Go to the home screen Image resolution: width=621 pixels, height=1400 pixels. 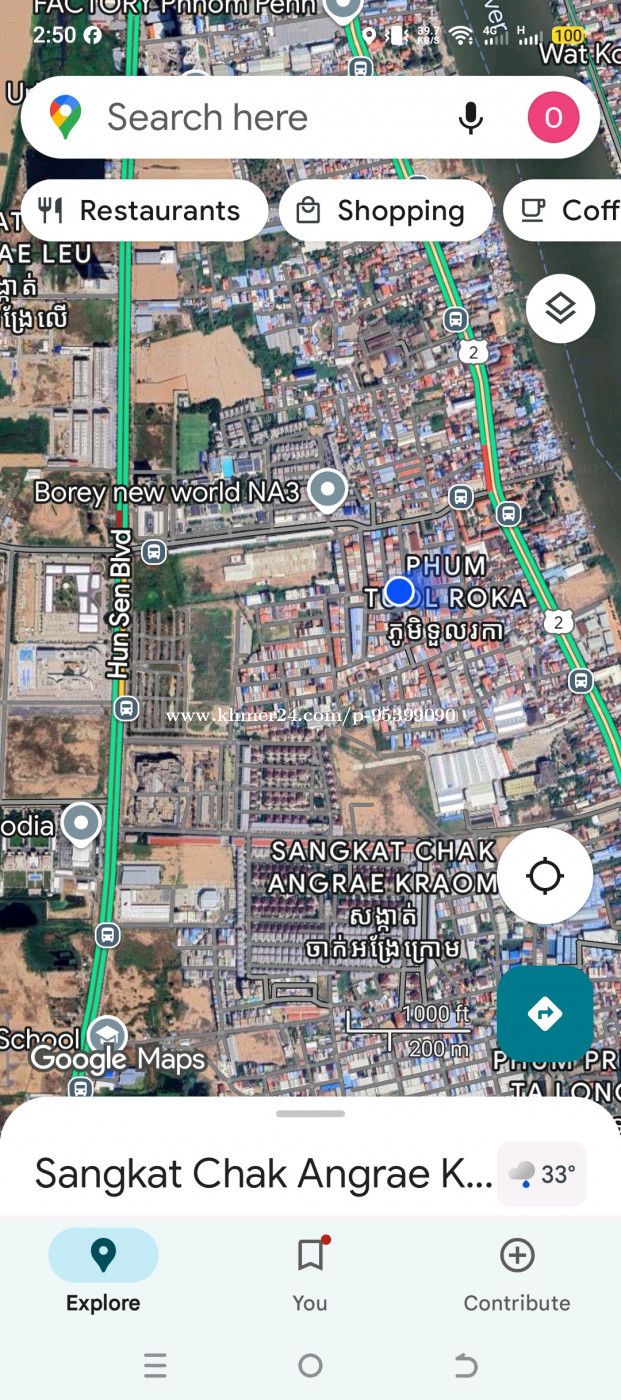click(x=310, y=1365)
